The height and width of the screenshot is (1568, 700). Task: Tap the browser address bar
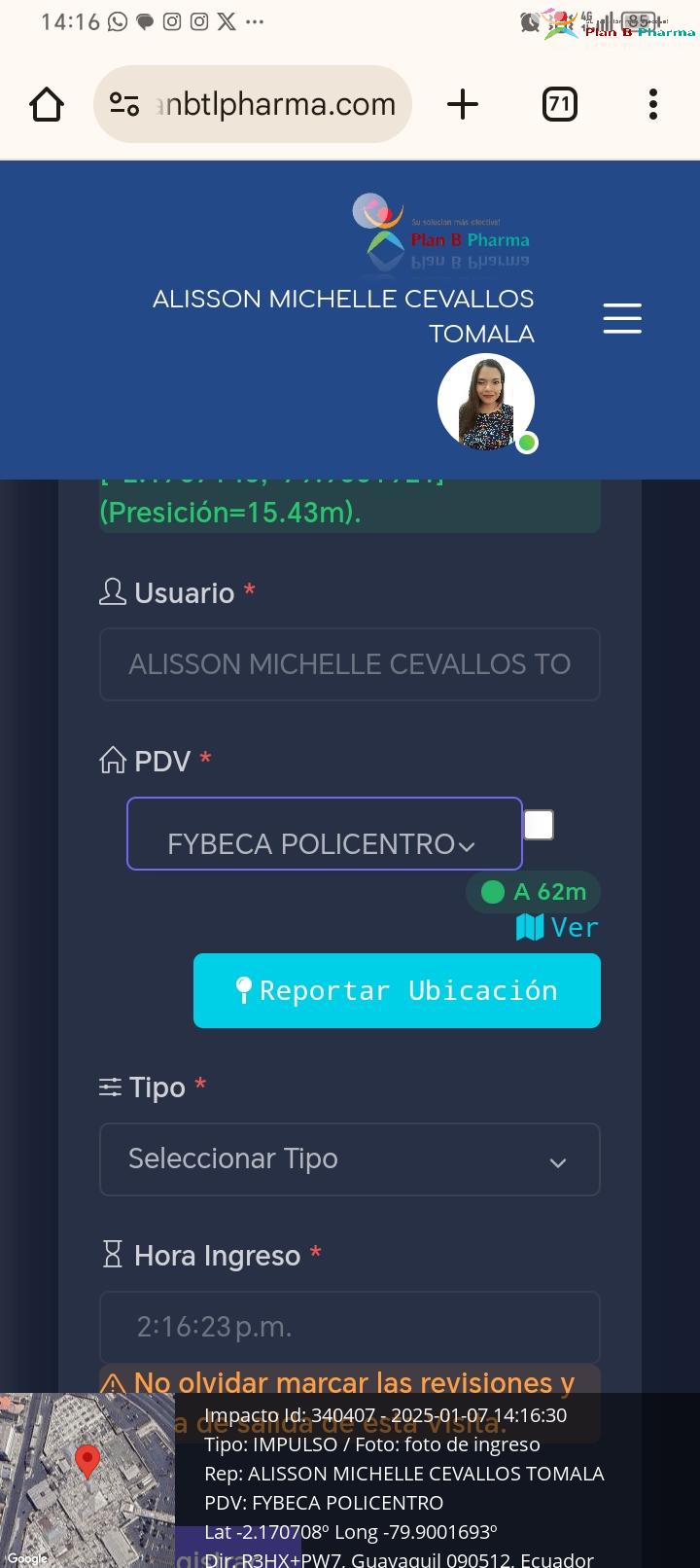253,104
